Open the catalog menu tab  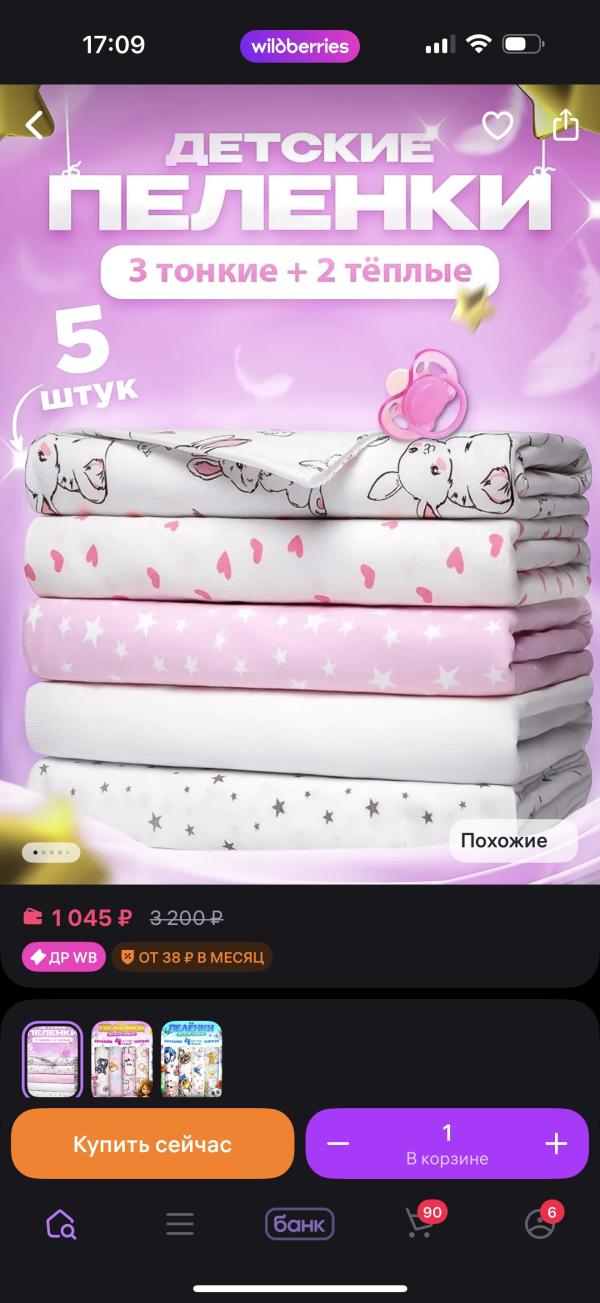click(x=180, y=1223)
